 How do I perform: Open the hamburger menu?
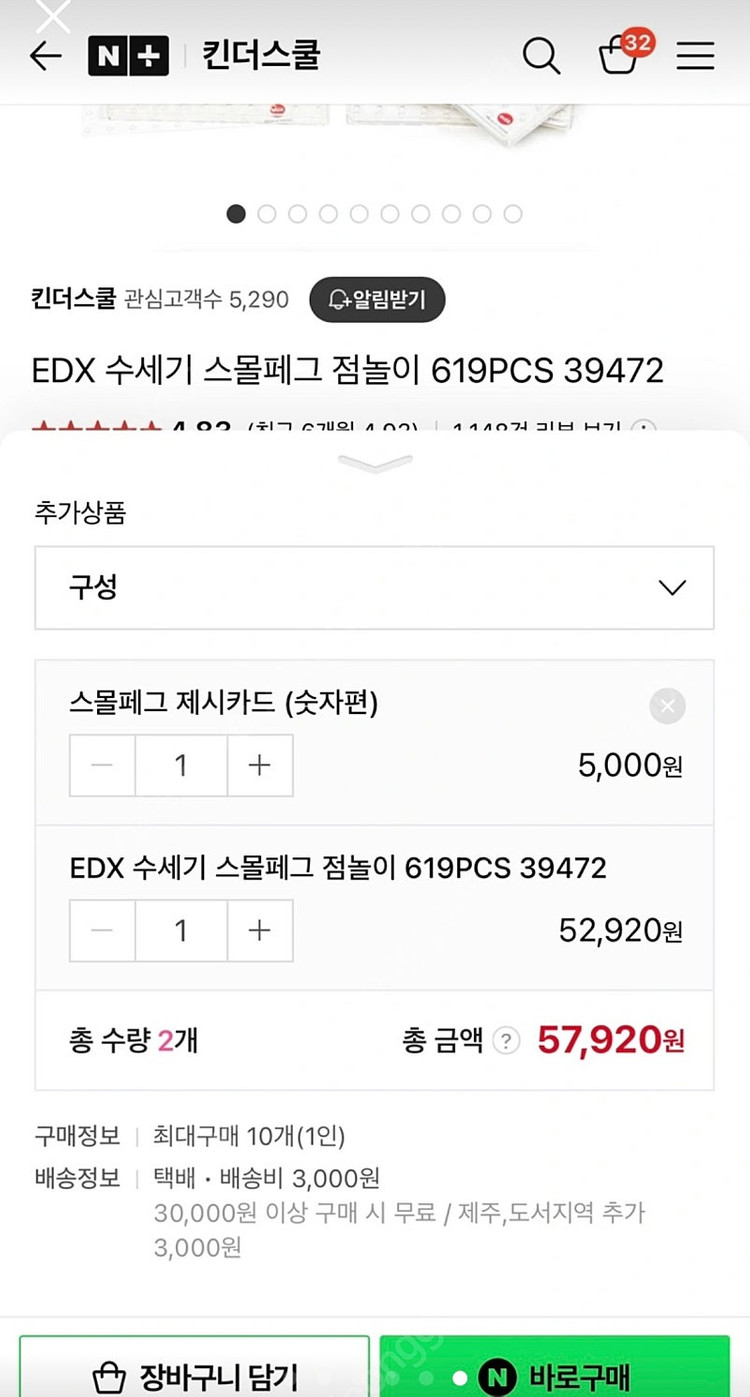(695, 57)
